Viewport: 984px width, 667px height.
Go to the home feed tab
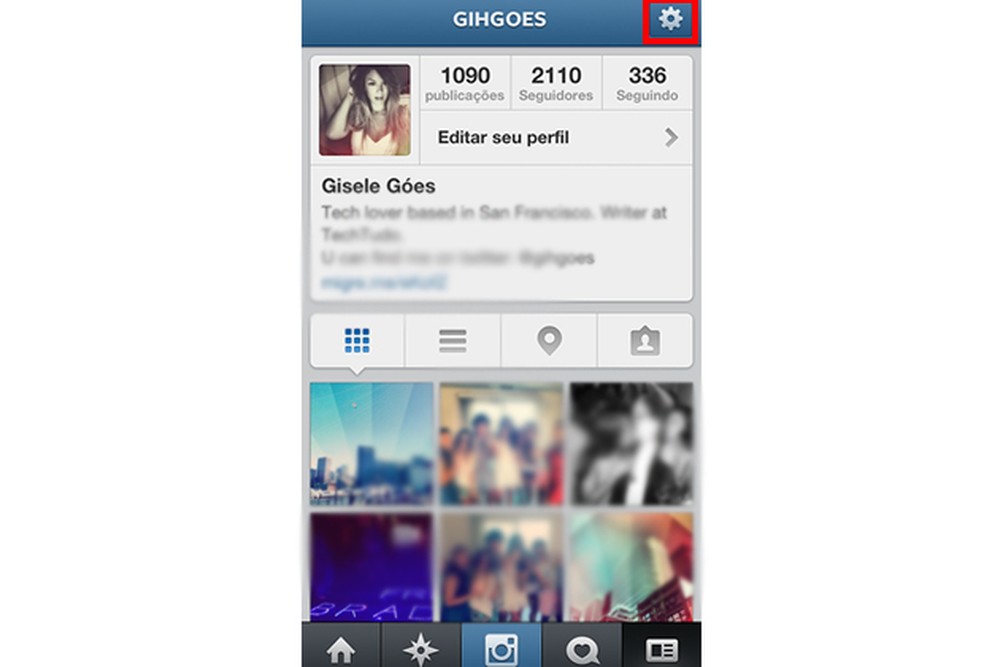341,647
